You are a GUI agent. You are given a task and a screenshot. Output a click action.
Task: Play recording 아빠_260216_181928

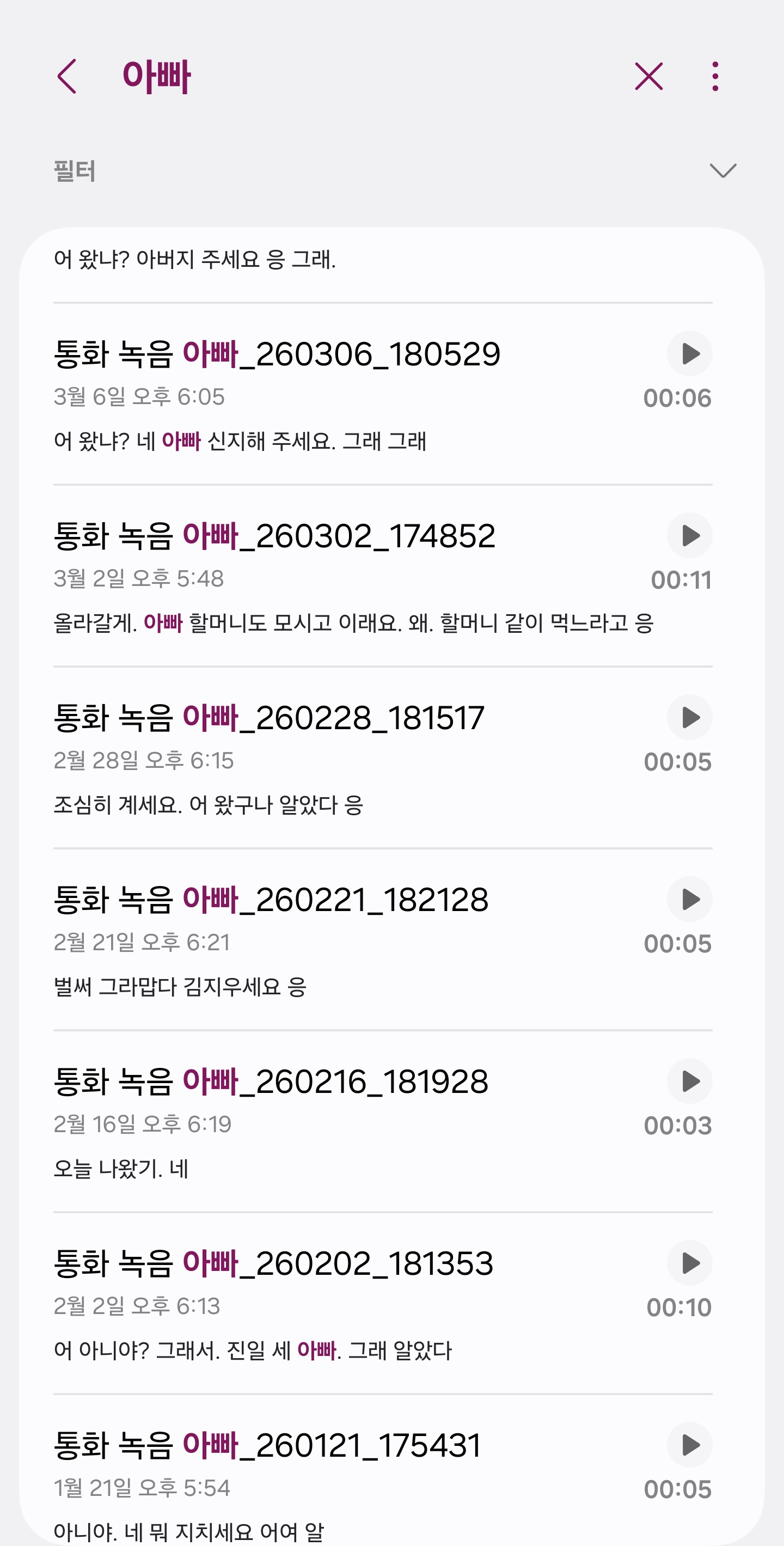[689, 1081]
